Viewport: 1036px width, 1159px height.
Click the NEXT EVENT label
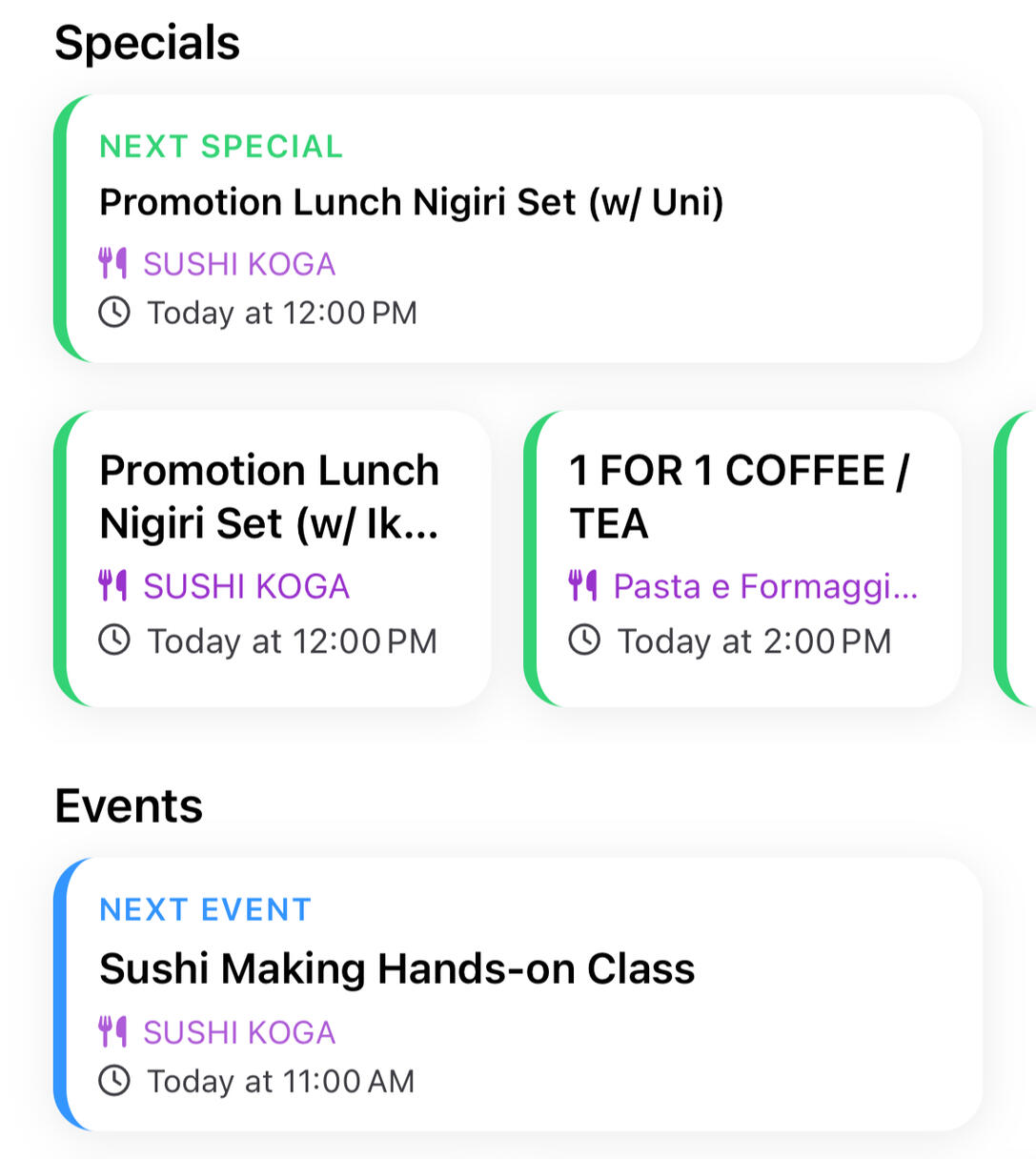(x=202, y=909)
